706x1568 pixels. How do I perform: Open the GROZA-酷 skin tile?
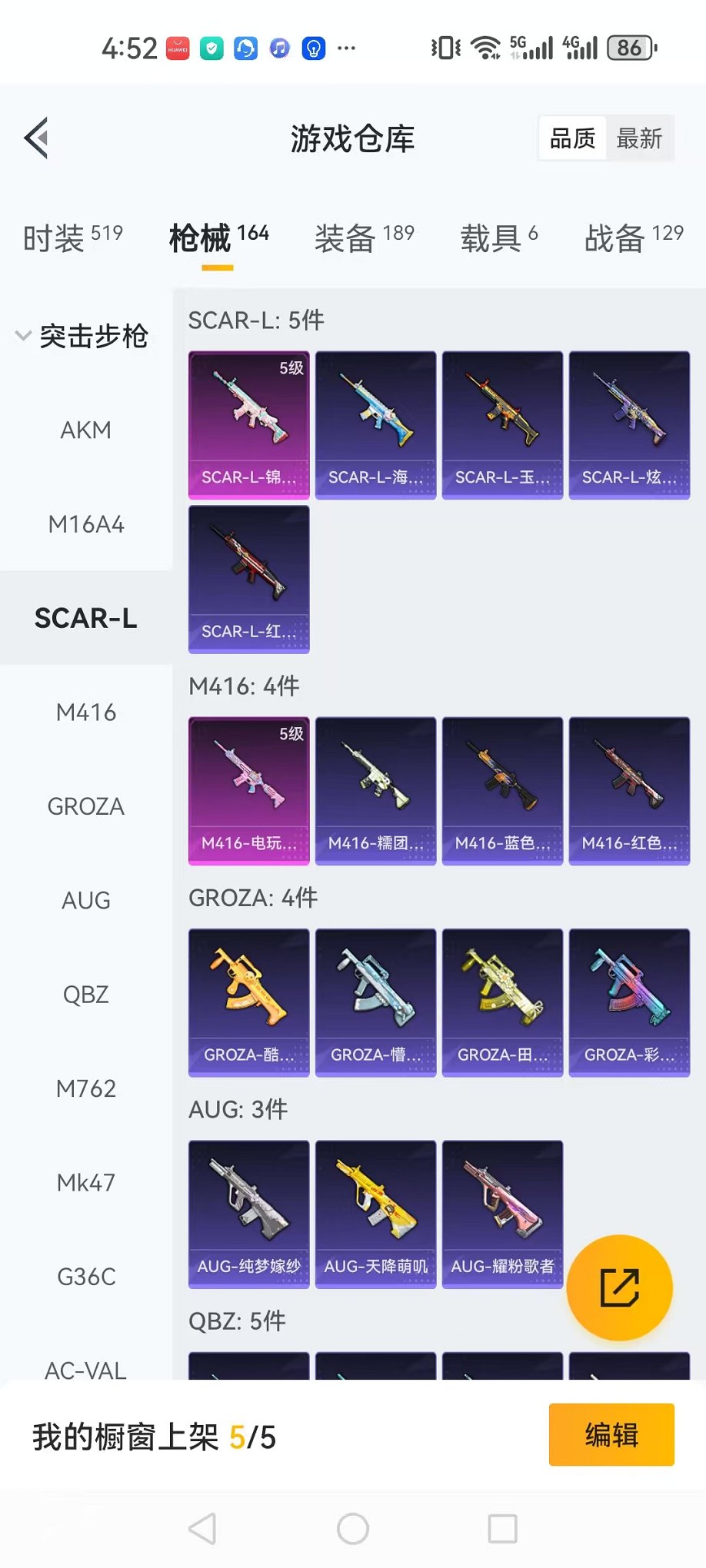coord(248,1002)
